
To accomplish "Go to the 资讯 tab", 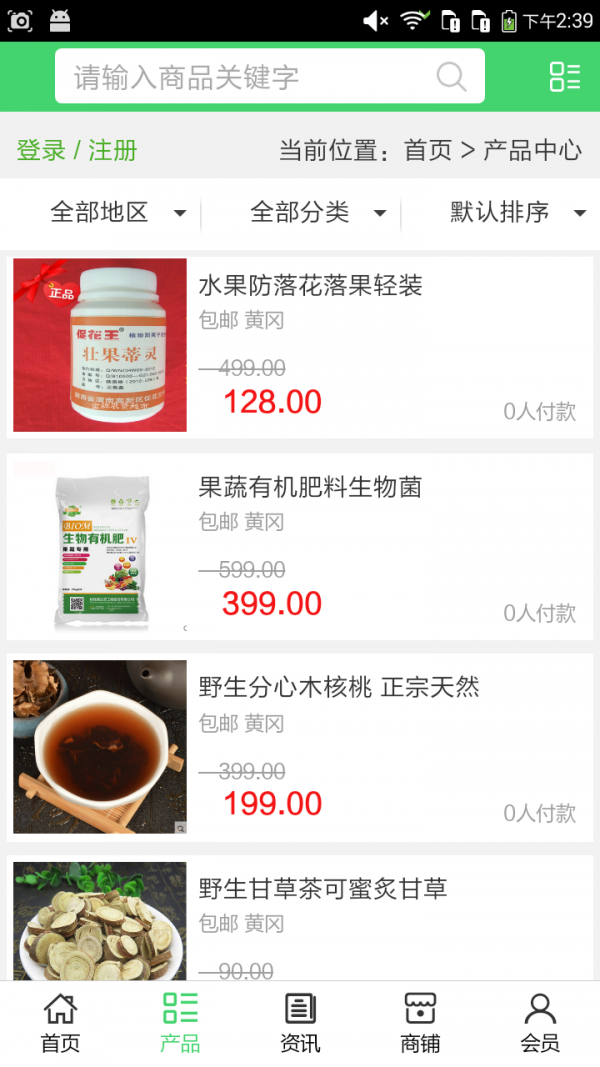I will 300,1023.
